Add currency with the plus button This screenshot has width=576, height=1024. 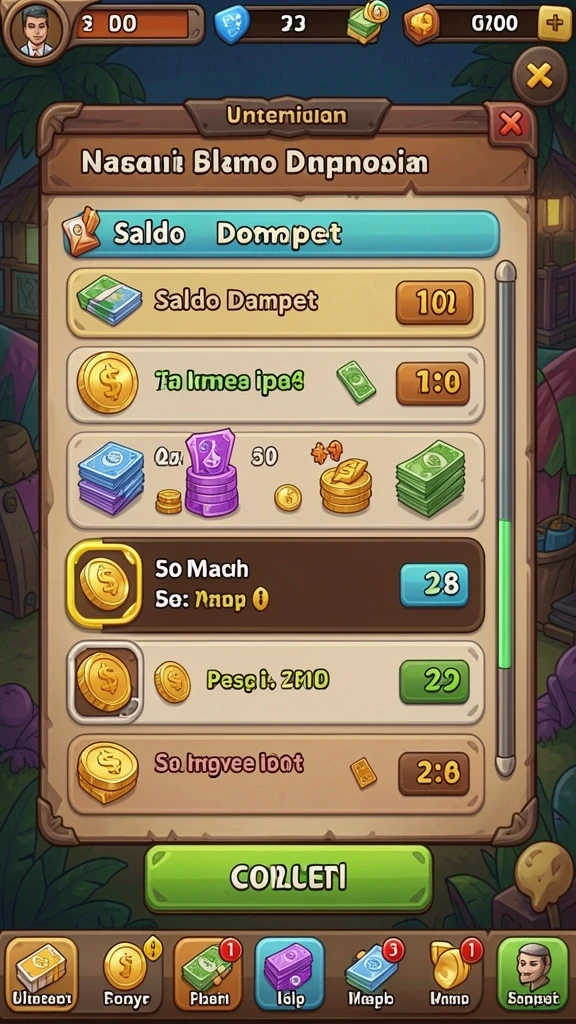tap(554, 24)
